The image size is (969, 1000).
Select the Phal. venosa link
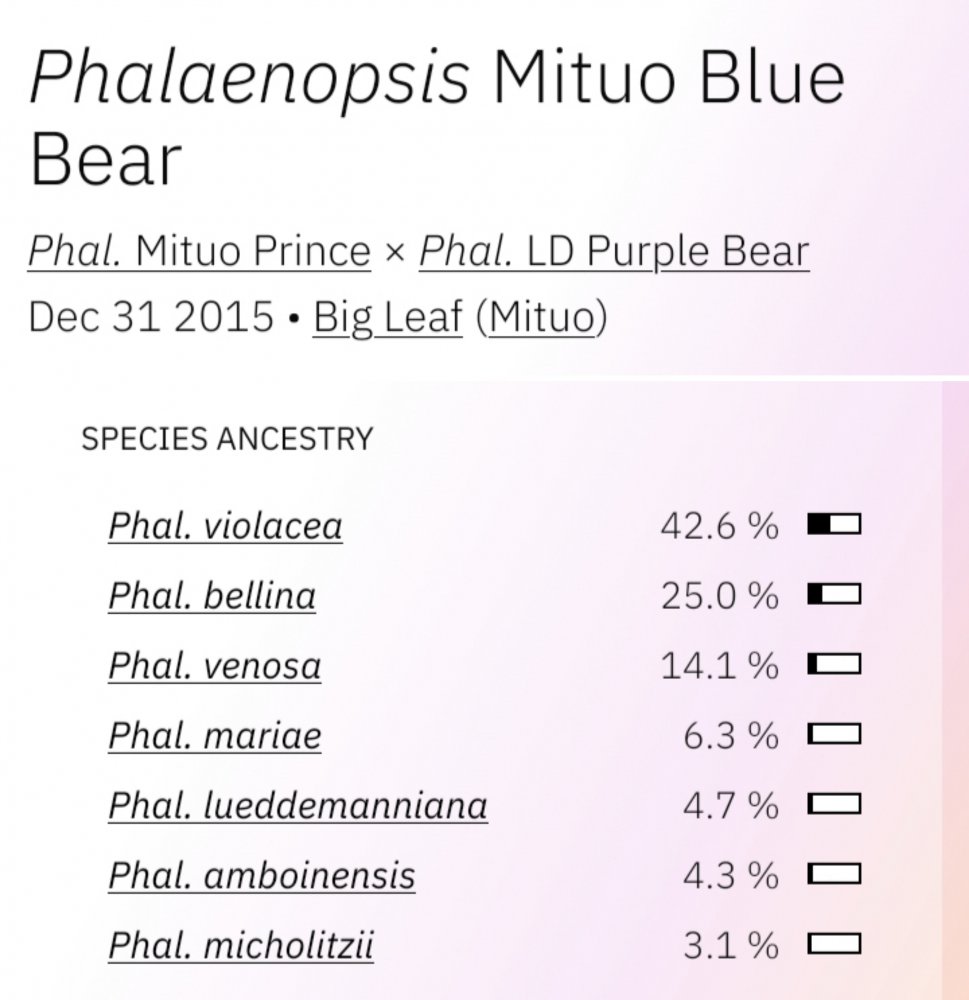tap(214, 666)
